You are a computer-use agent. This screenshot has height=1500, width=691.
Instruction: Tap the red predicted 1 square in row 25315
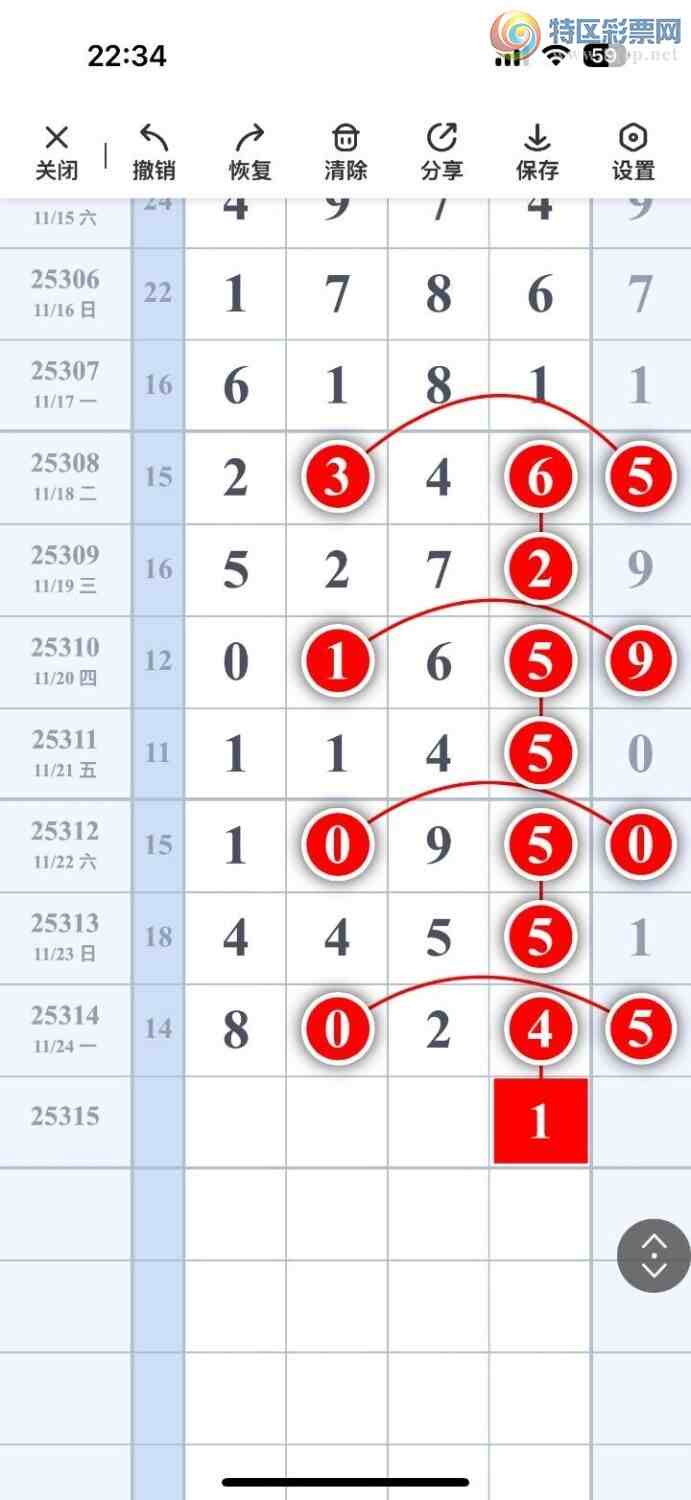pos(540,1121)
